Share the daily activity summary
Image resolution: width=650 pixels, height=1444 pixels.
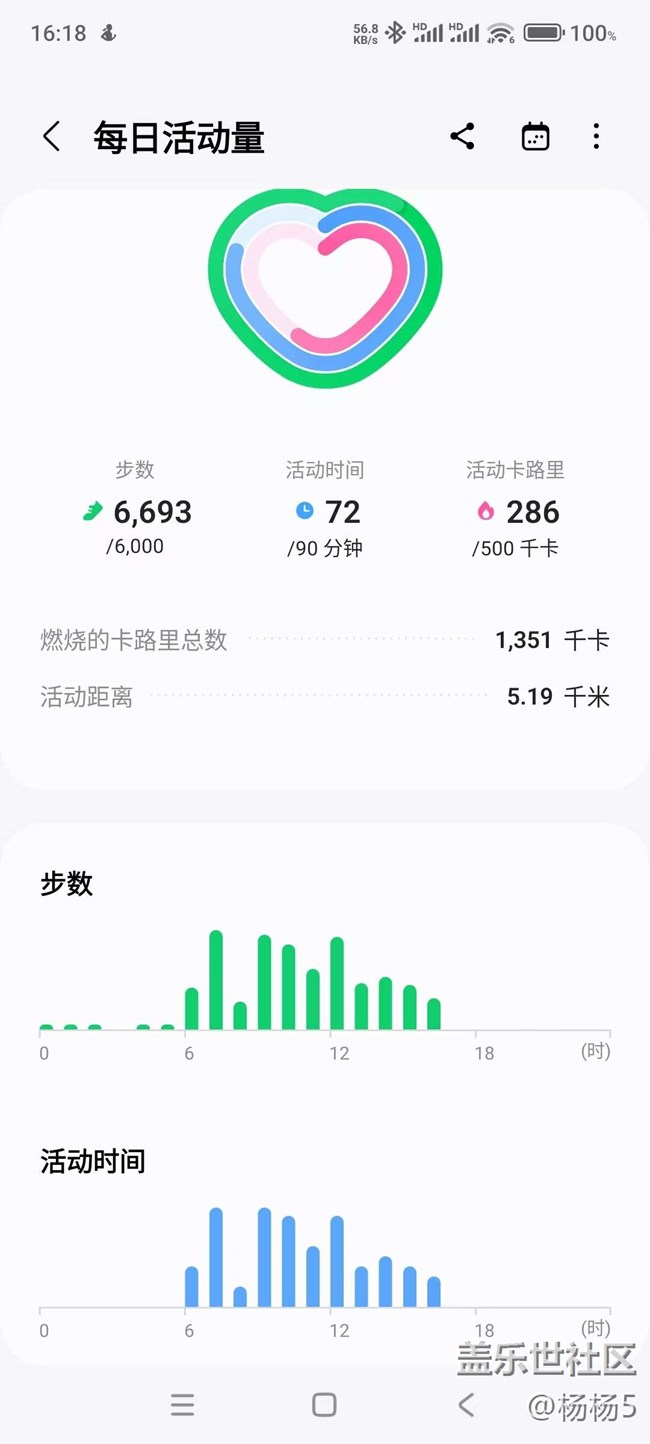pos(462,137)
